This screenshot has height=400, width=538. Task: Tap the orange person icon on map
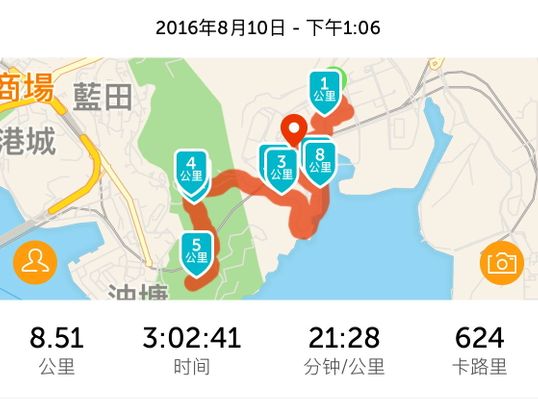coord(35,263)
